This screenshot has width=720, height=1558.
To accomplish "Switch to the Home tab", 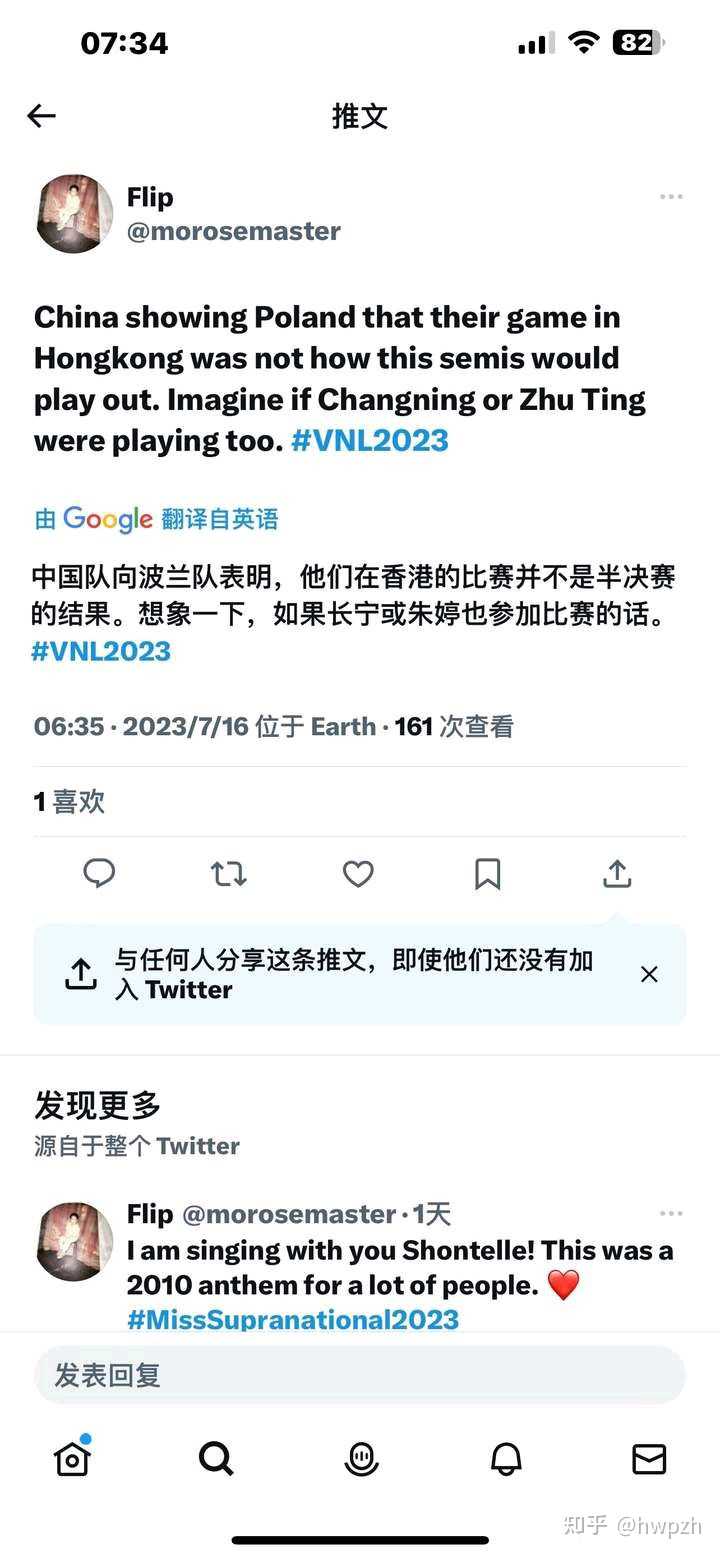I will 72,1459.
